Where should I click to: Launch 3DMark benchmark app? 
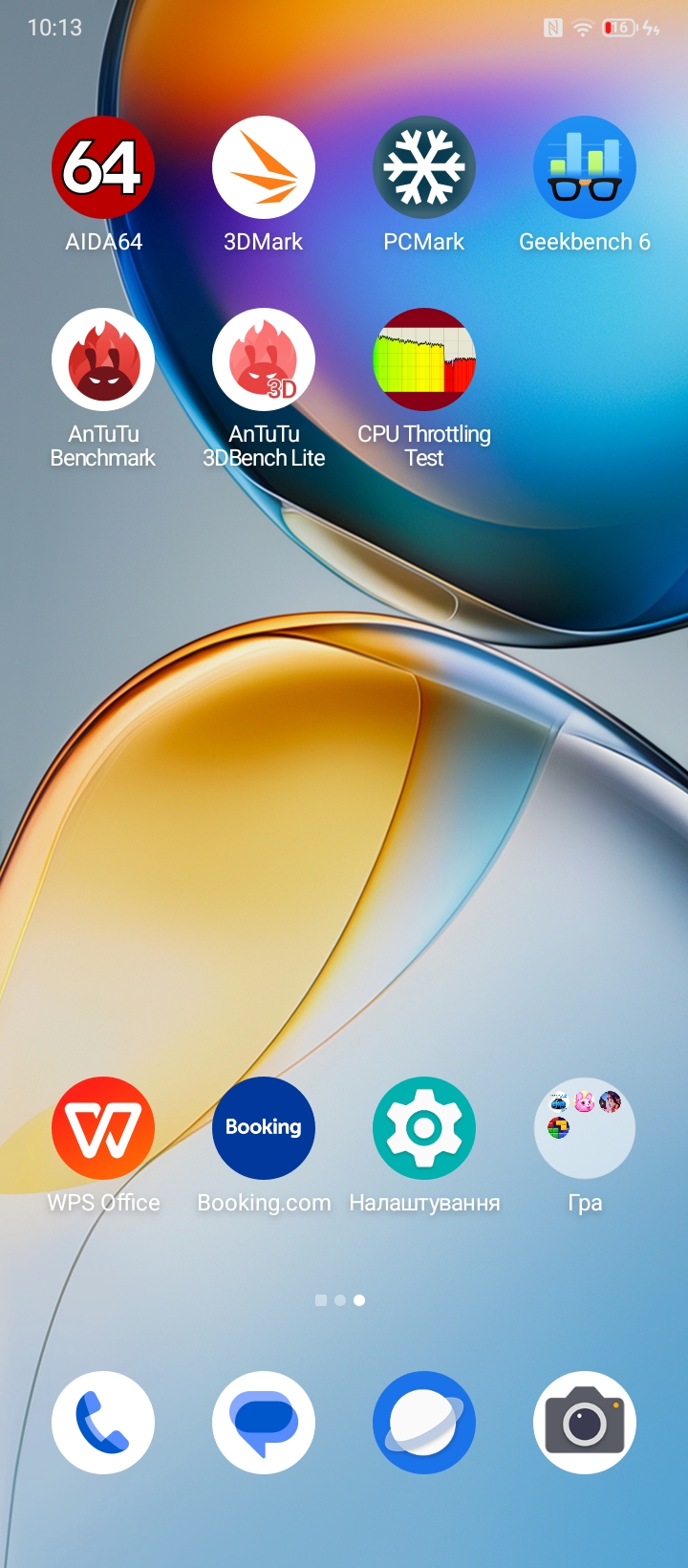tap(264, 168)
